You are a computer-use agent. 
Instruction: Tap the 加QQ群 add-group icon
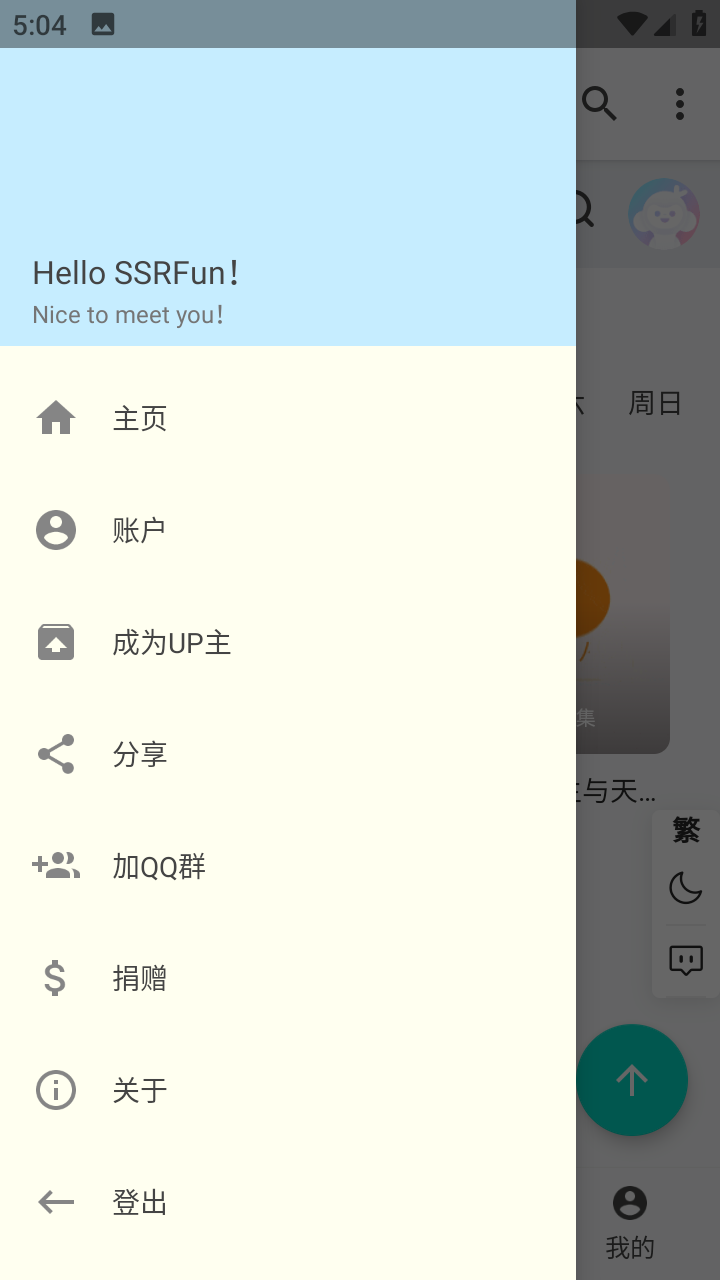[55, 866]
